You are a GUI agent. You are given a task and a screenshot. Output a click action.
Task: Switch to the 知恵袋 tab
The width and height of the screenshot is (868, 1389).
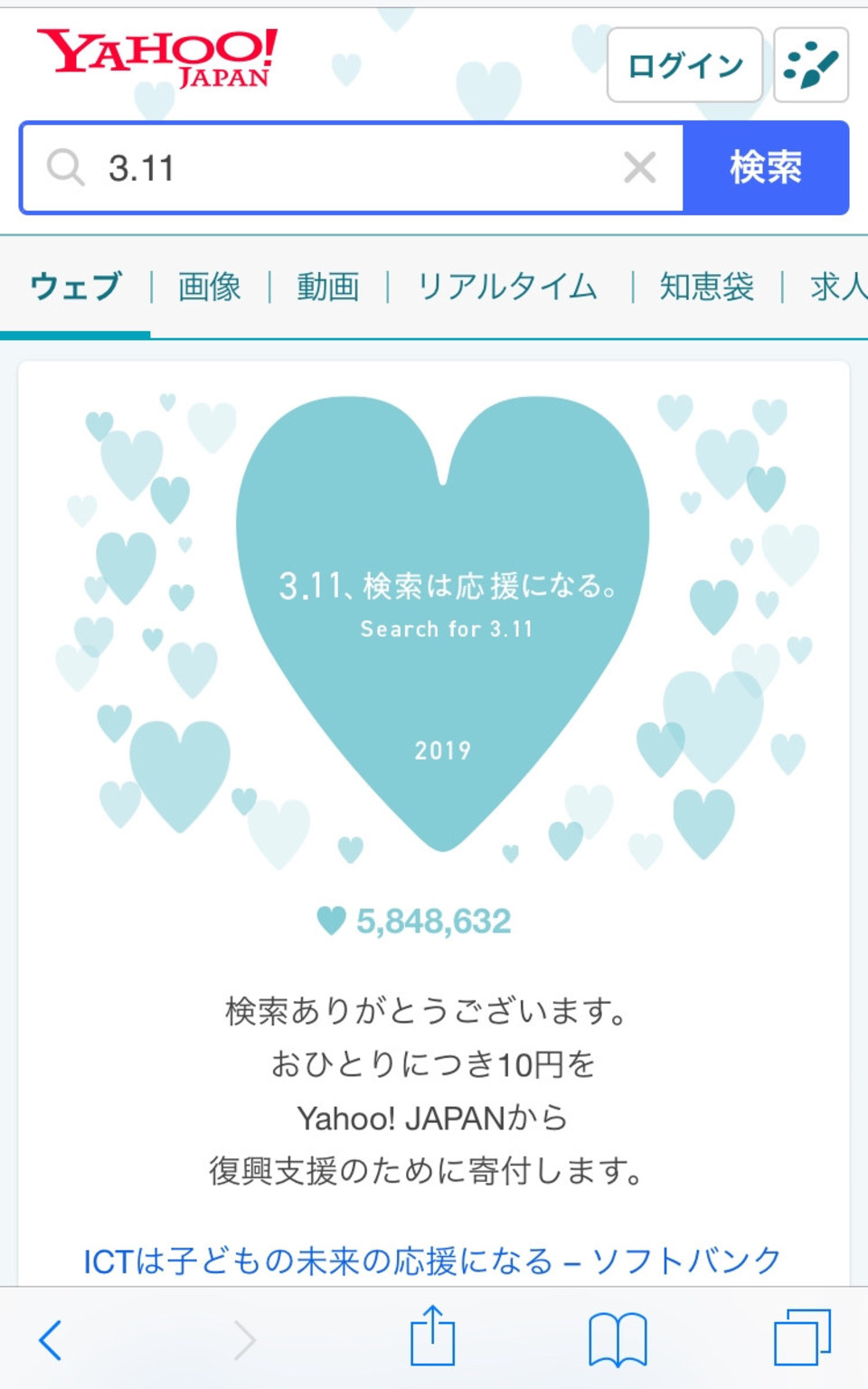point(706,287)
